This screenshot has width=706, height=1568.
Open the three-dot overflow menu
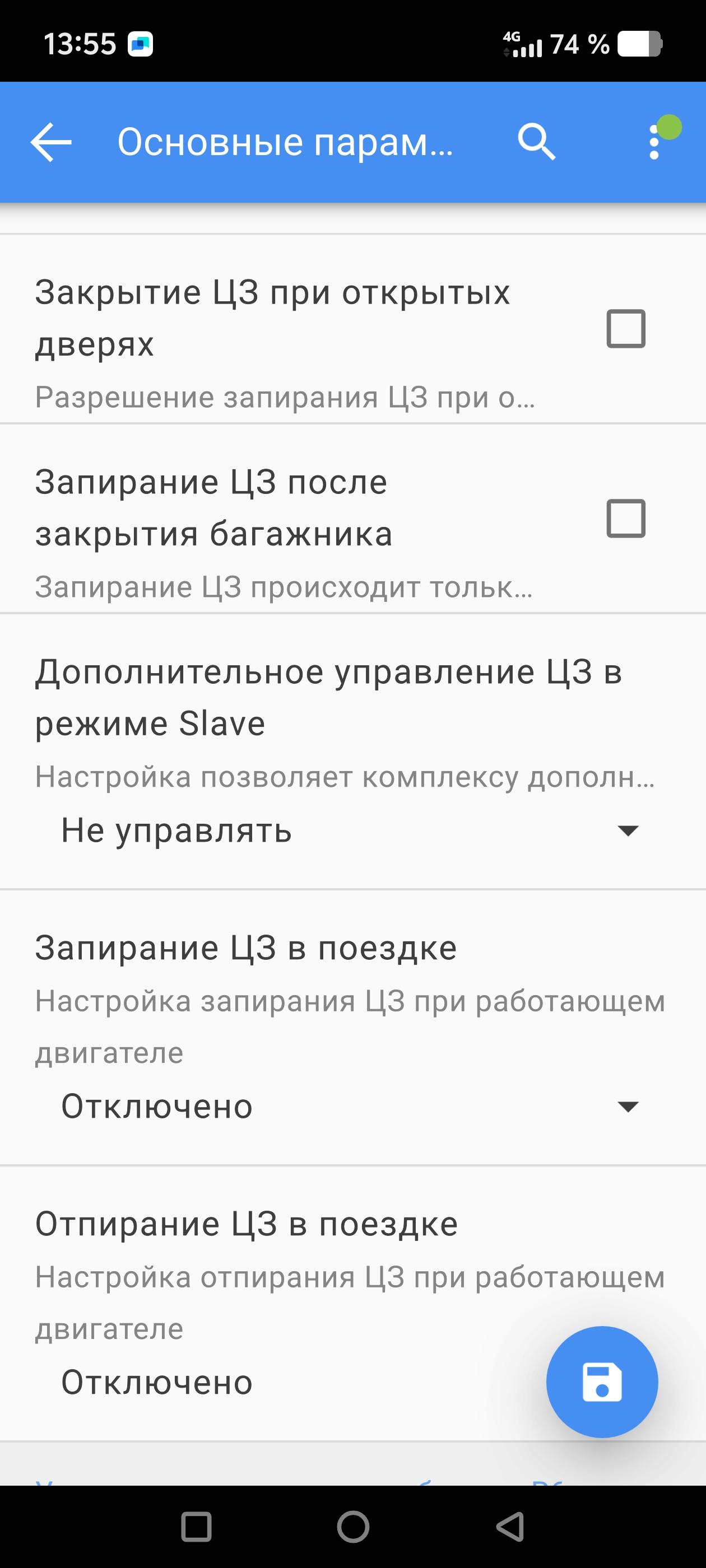(654, 142)
